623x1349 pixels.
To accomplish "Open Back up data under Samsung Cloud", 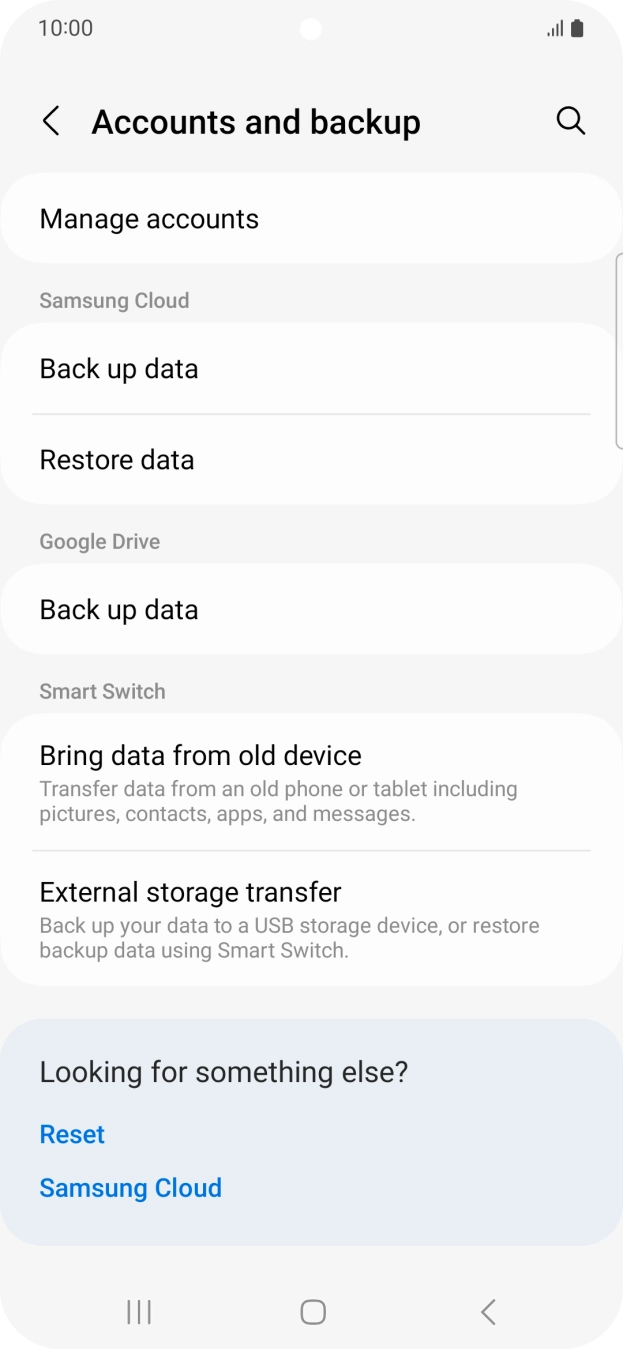I will click(311, 369).
